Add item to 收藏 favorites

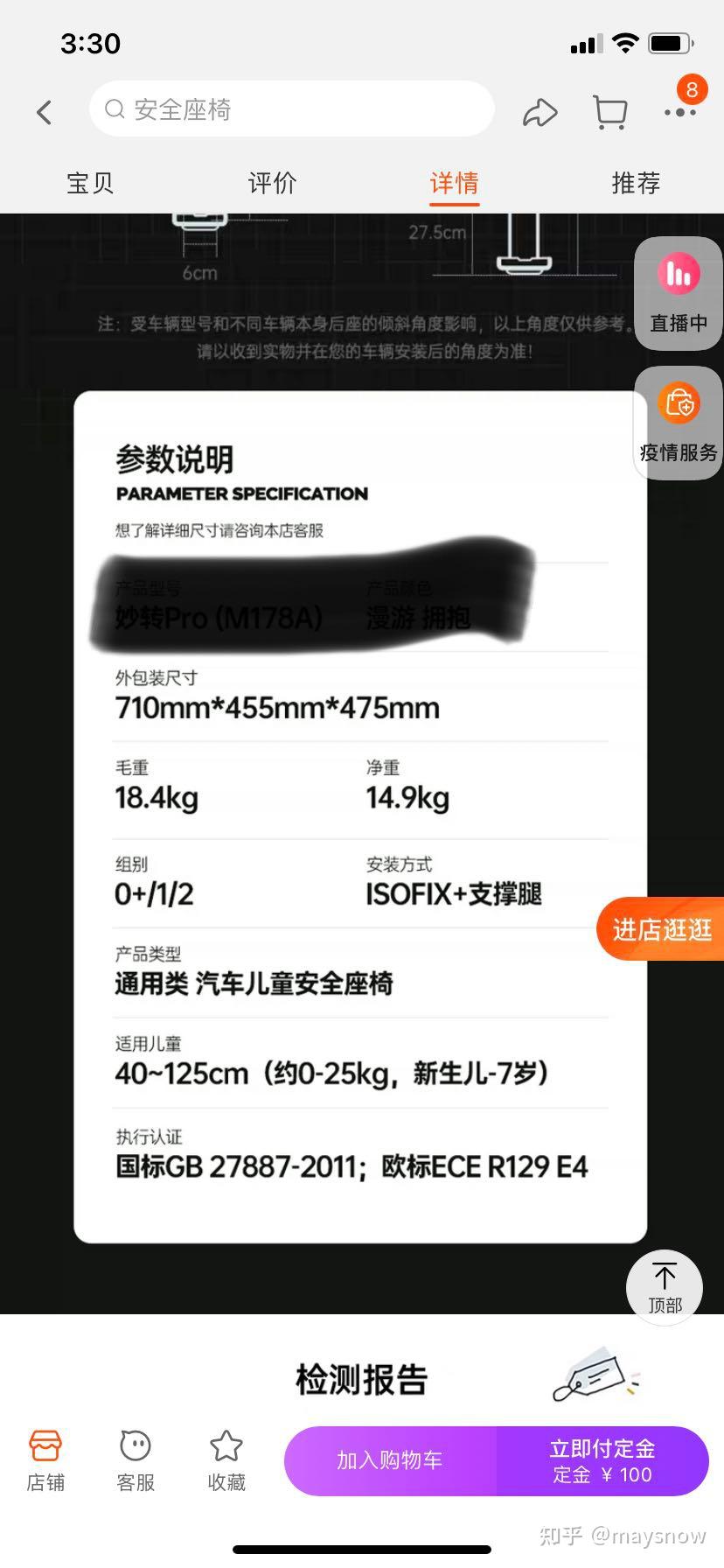click(x=226, y=1460)
